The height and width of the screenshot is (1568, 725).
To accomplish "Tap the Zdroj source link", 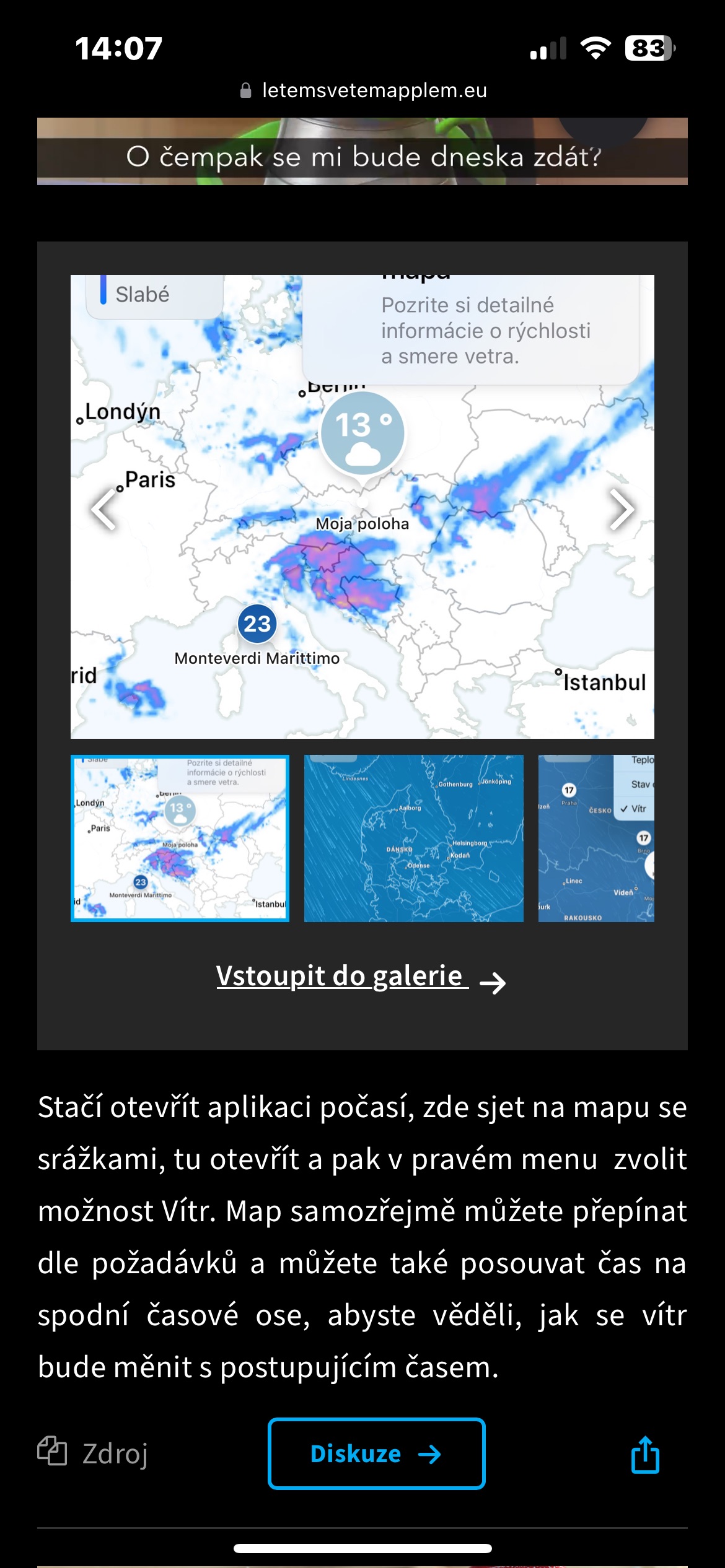I will 94,1453.
